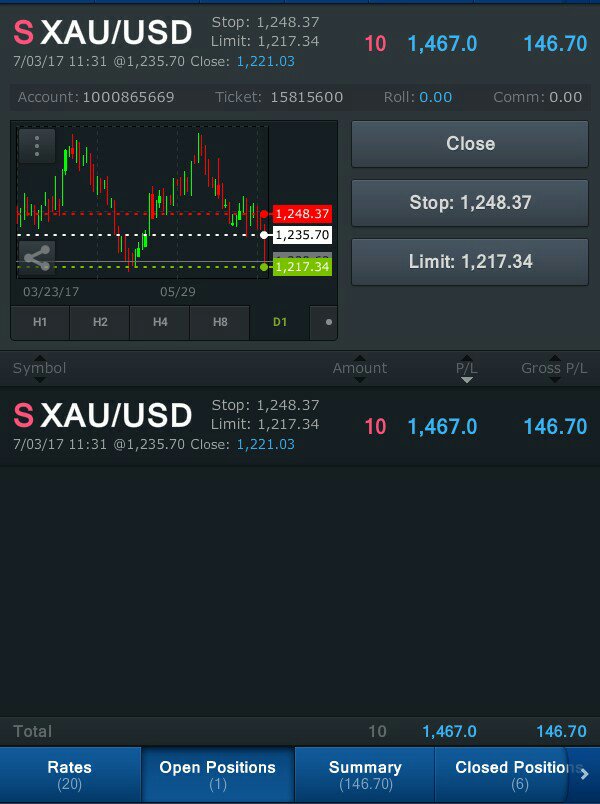Sort positions by Symbol
The width and height of the screenshot is (600, 804).
(39, 368)
